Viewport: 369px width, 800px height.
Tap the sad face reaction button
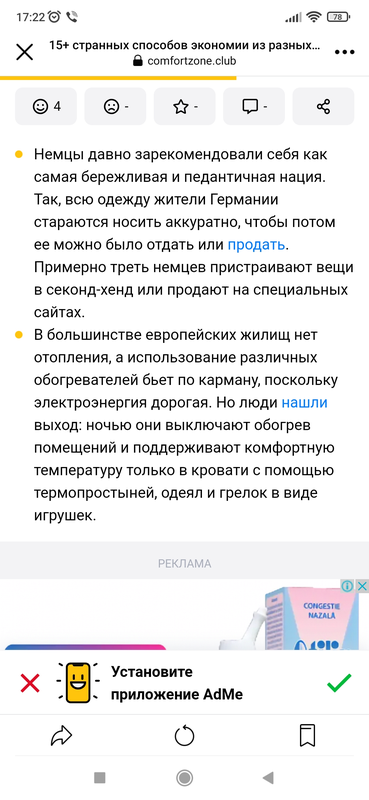pyautogui.click(x=115, y=106)
